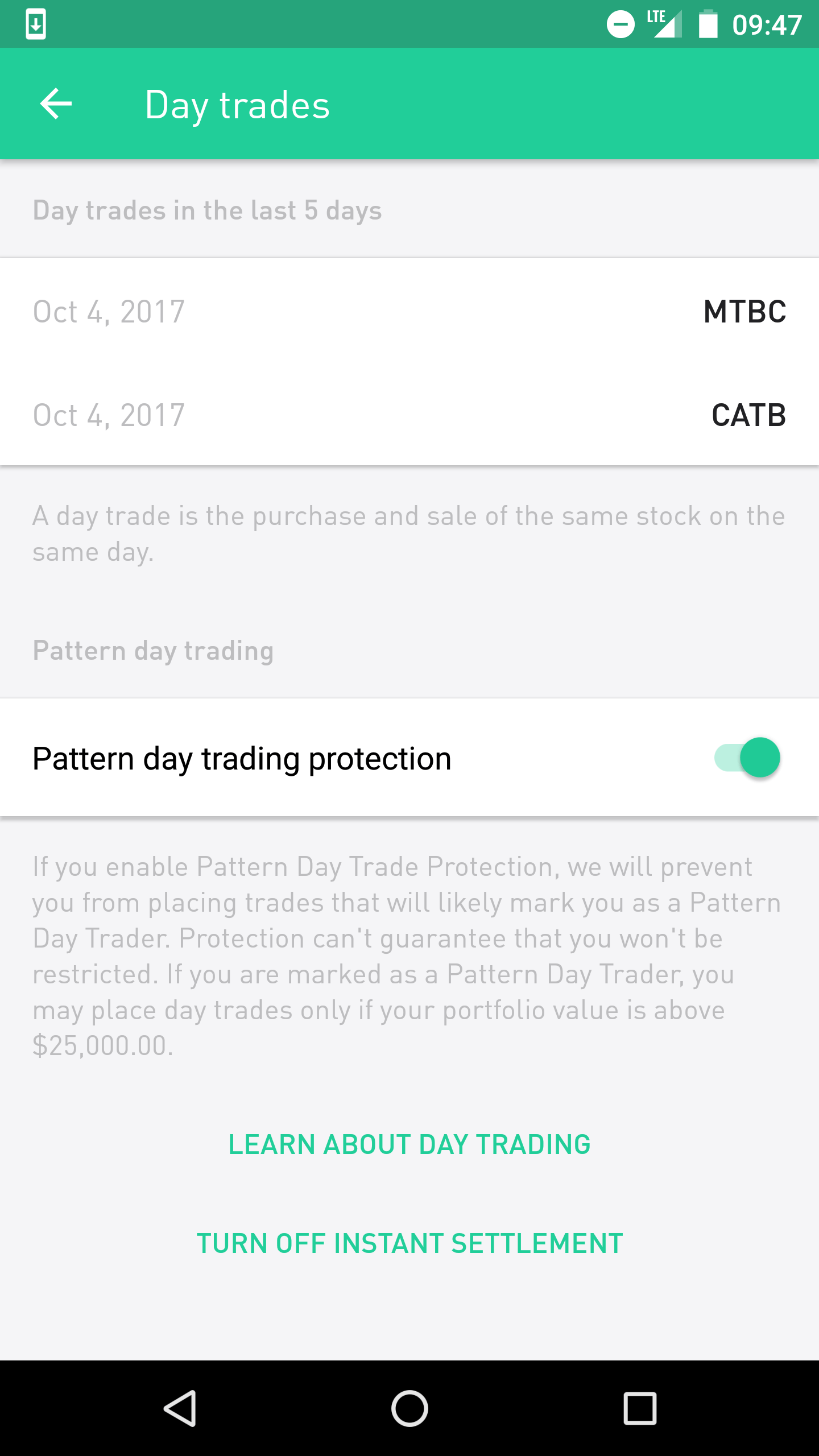Image resolution: width=819 pixels, height=1456 pixels.
Task: Disable Pattern day trading protection
Action: click(x=747, y=758)
